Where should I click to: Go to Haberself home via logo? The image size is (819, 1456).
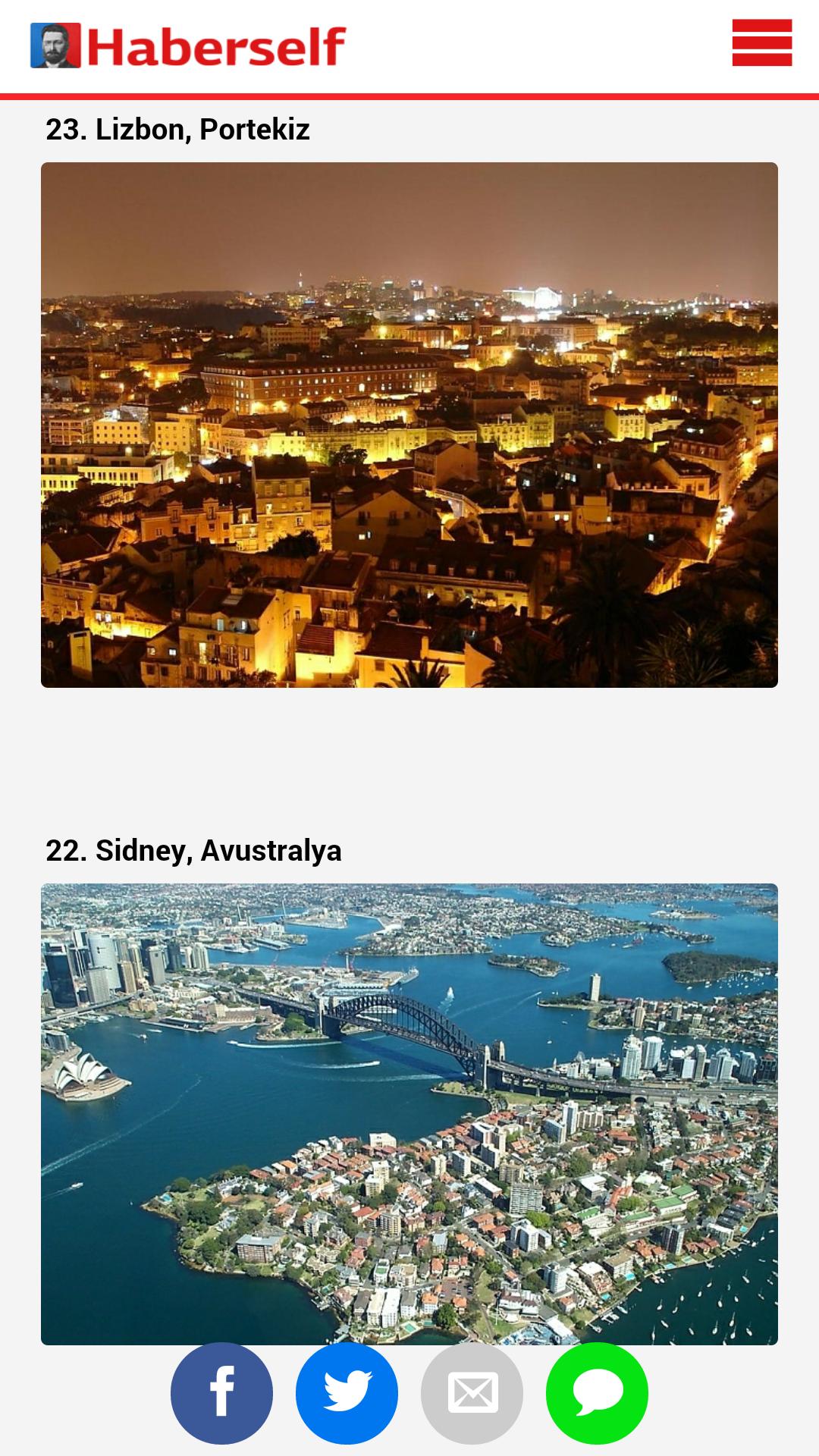tap(188, 45)
